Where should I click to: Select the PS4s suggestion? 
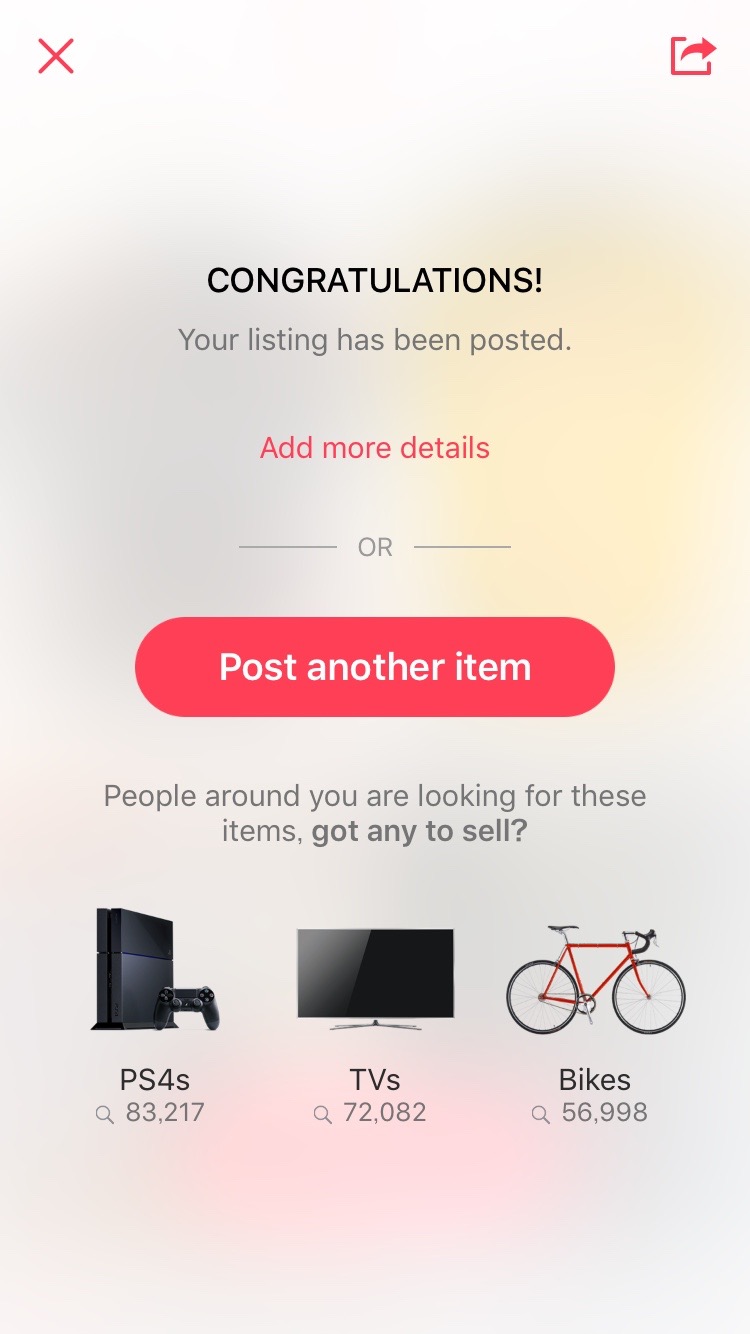(155, 1014)
